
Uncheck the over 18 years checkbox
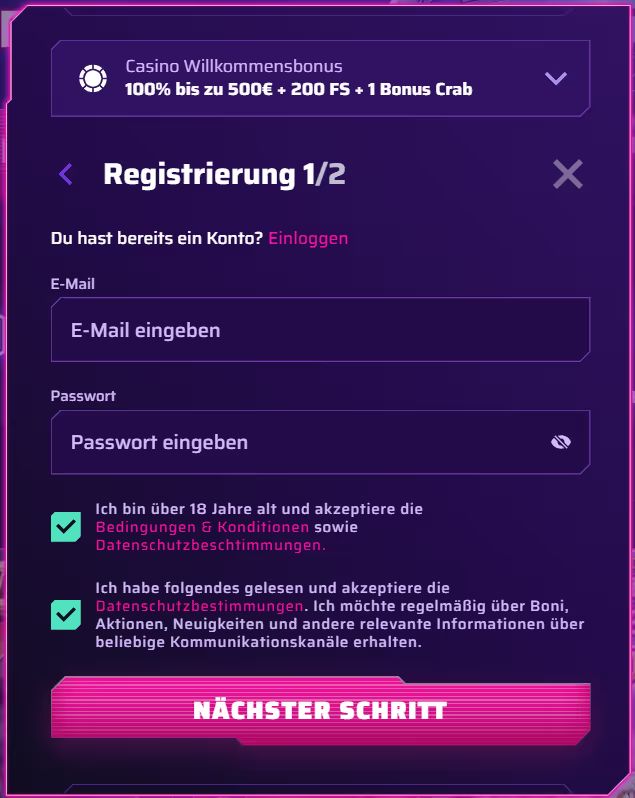66,527
